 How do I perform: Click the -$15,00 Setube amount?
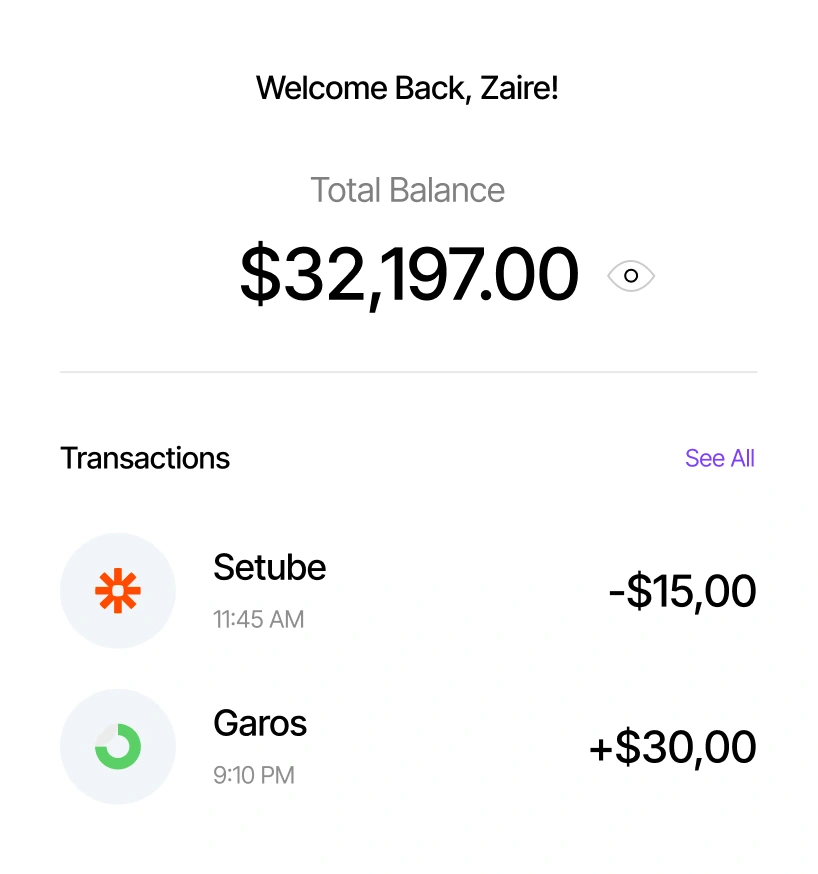(683, 590)
